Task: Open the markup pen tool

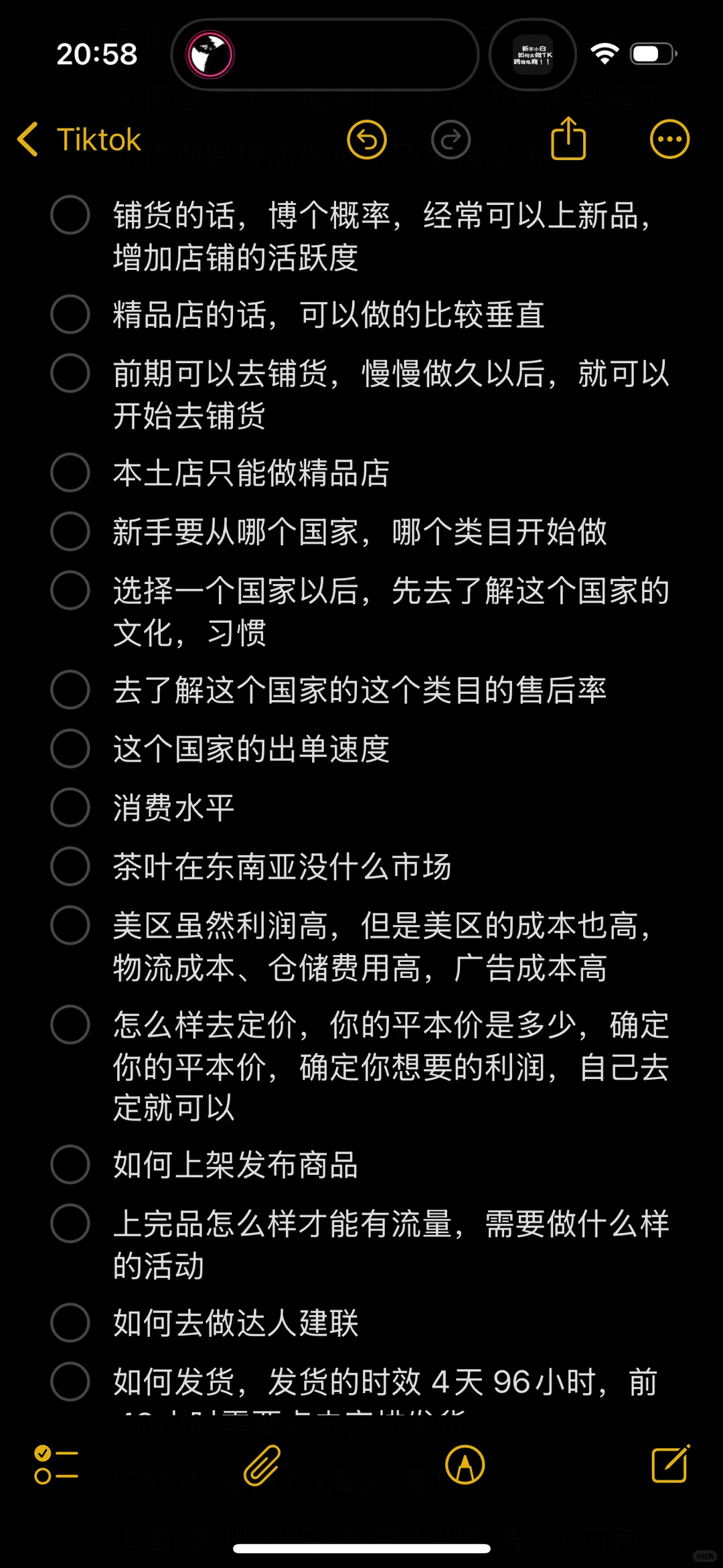Action: pyautogui.click(x=465, y=1465)
